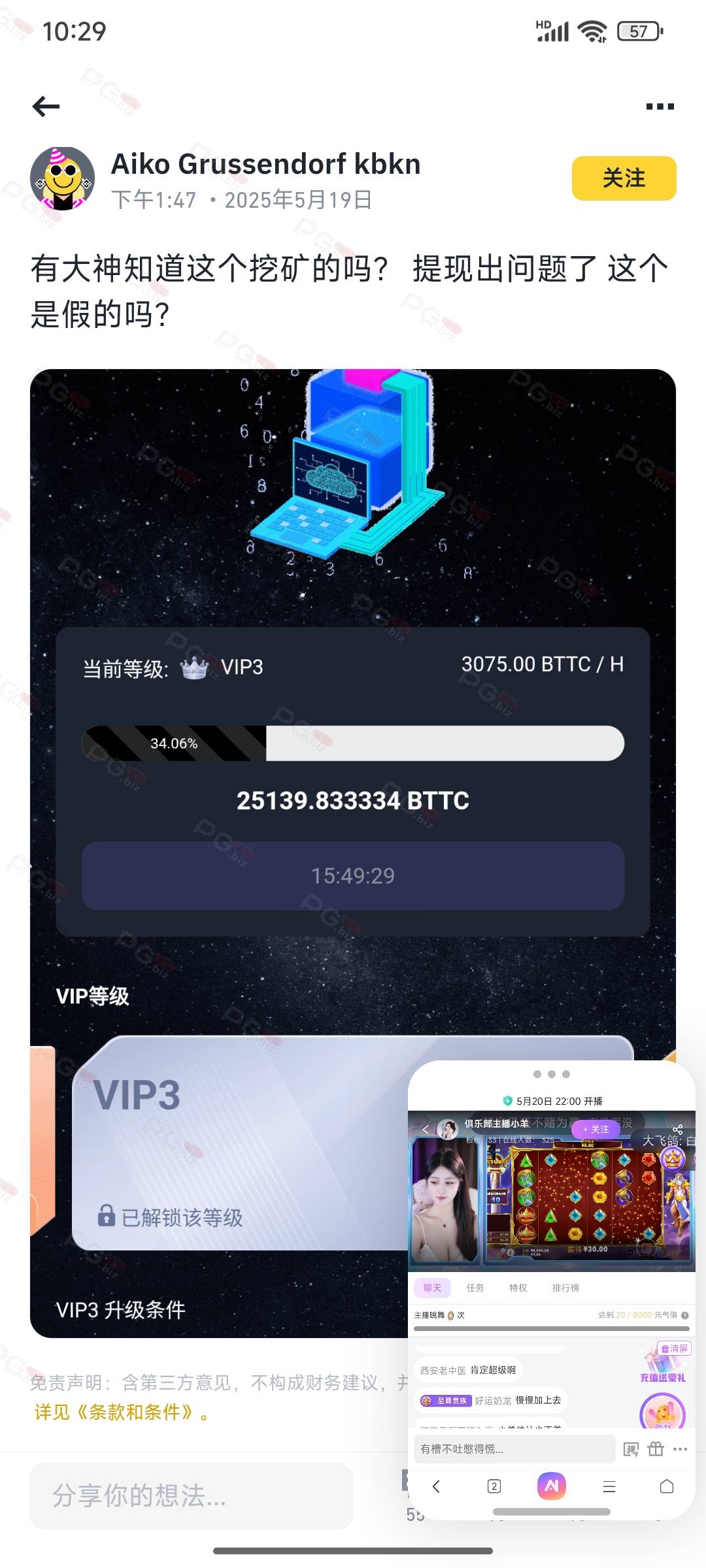706x1568 pixels.
Task: Tap the floating browser's back chevron
Action: pos(437,1486)
